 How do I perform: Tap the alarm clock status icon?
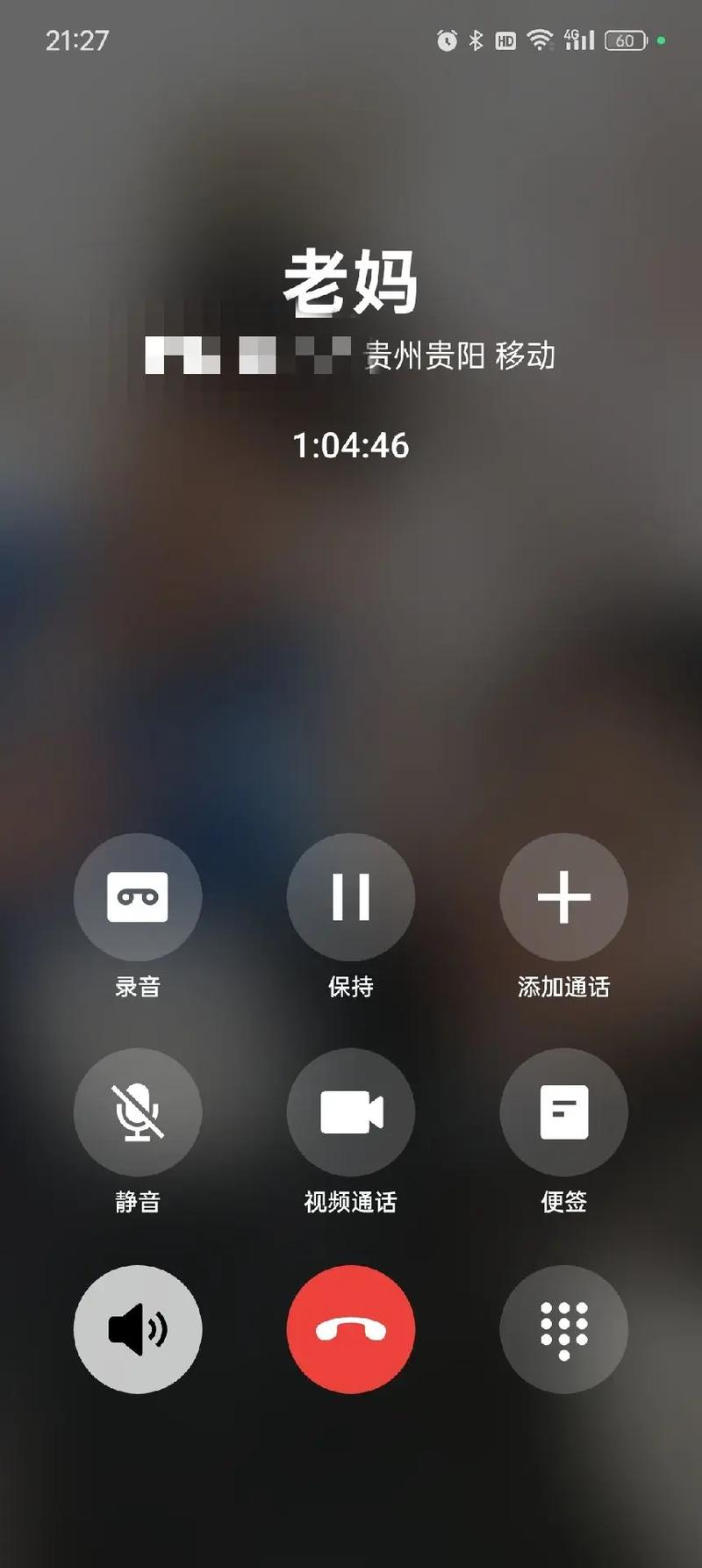(447, 40)
